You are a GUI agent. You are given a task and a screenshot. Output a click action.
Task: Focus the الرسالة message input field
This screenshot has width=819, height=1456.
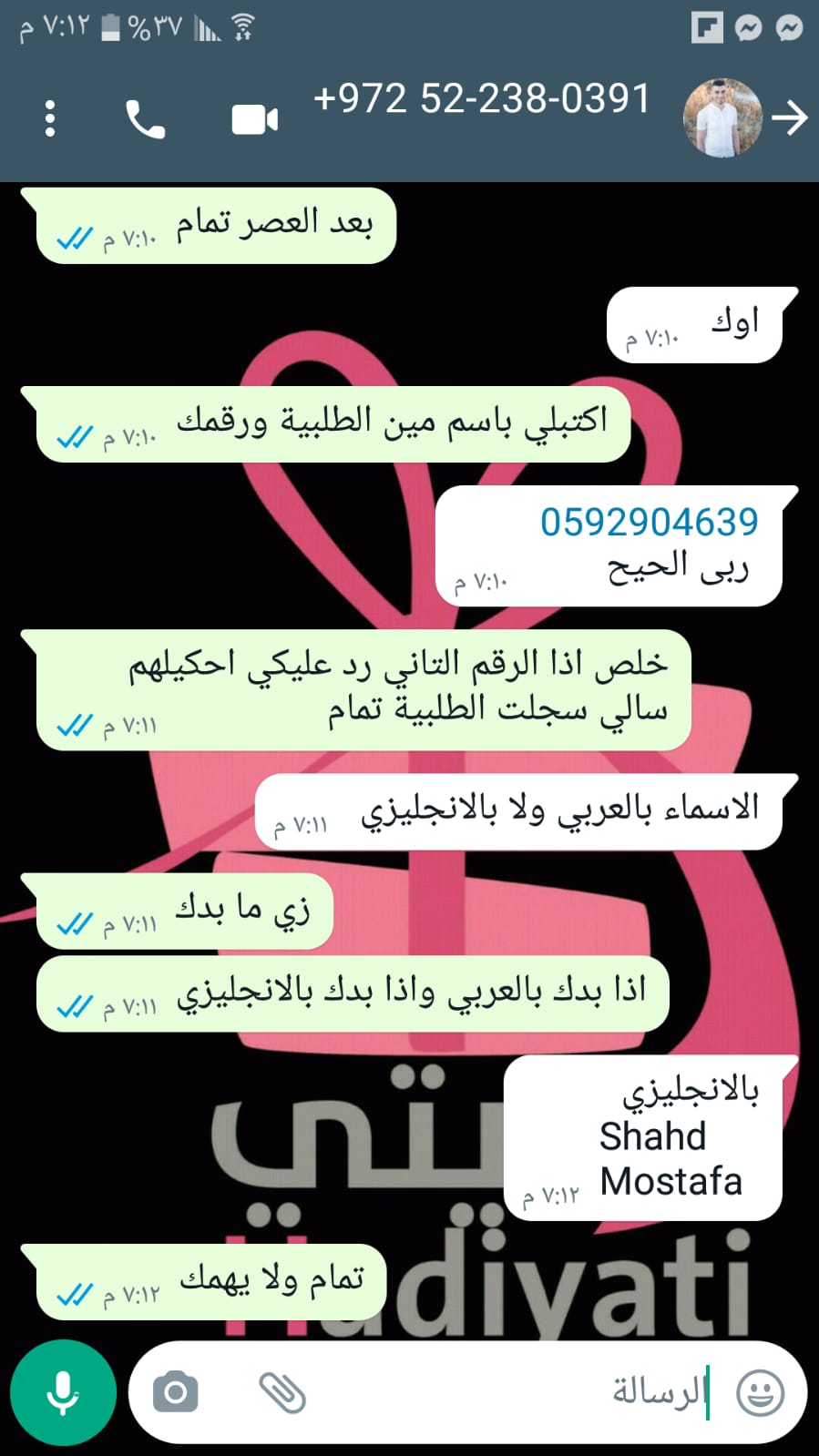[x=510, y=1392]
